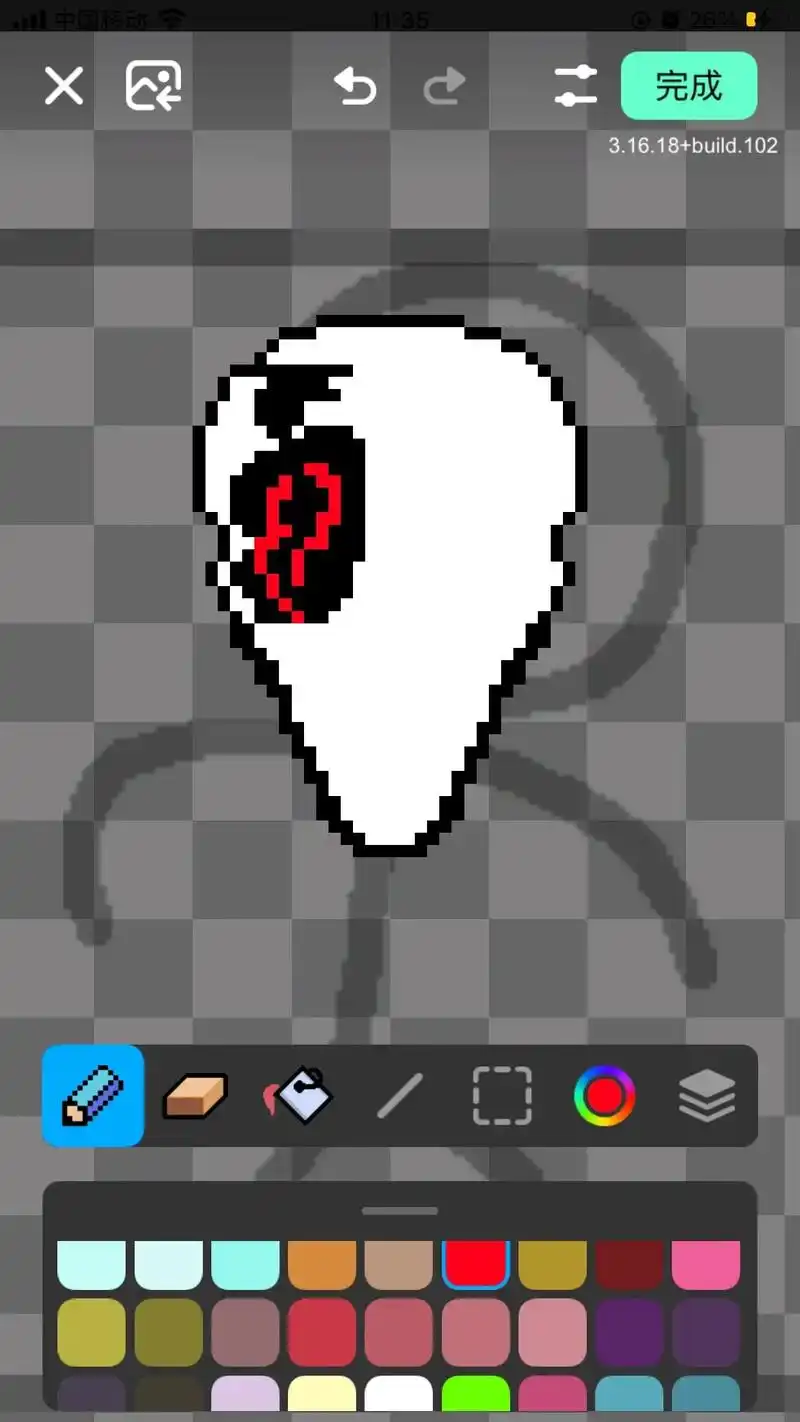Choose the paint bucket fill tool

click(298, 1096)
